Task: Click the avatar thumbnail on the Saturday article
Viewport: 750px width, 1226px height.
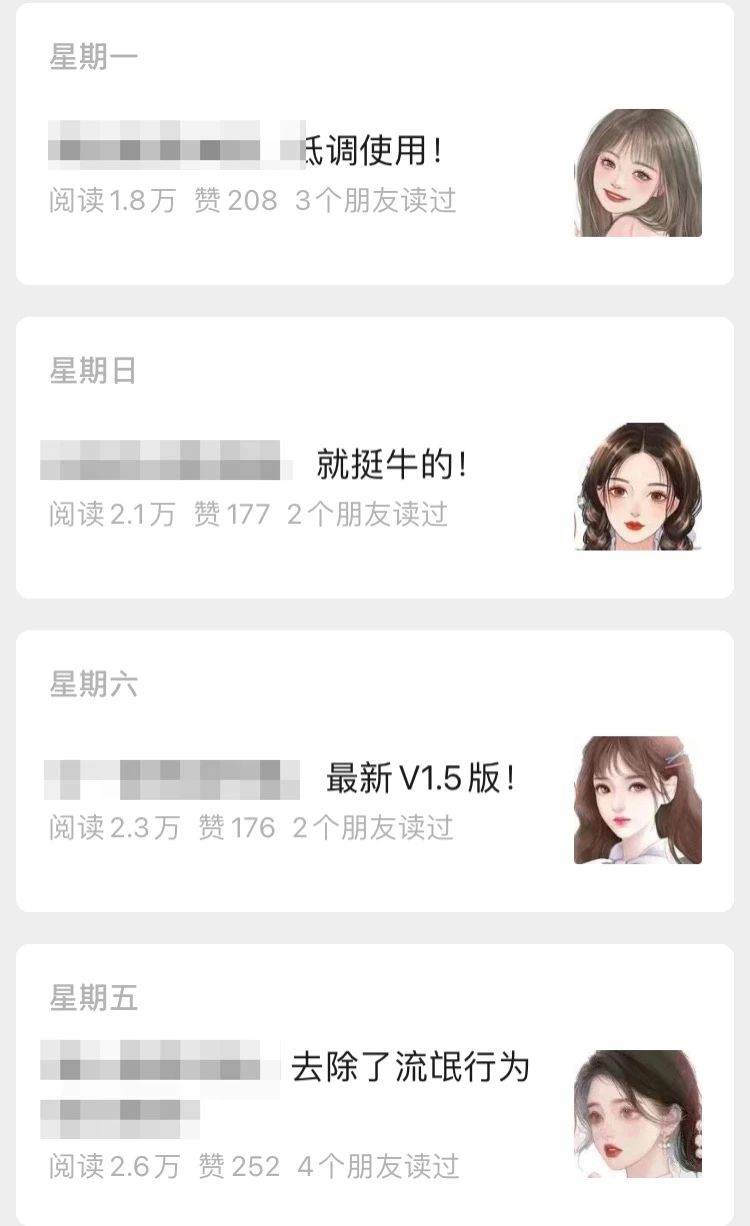Action: tap(640, 800)
